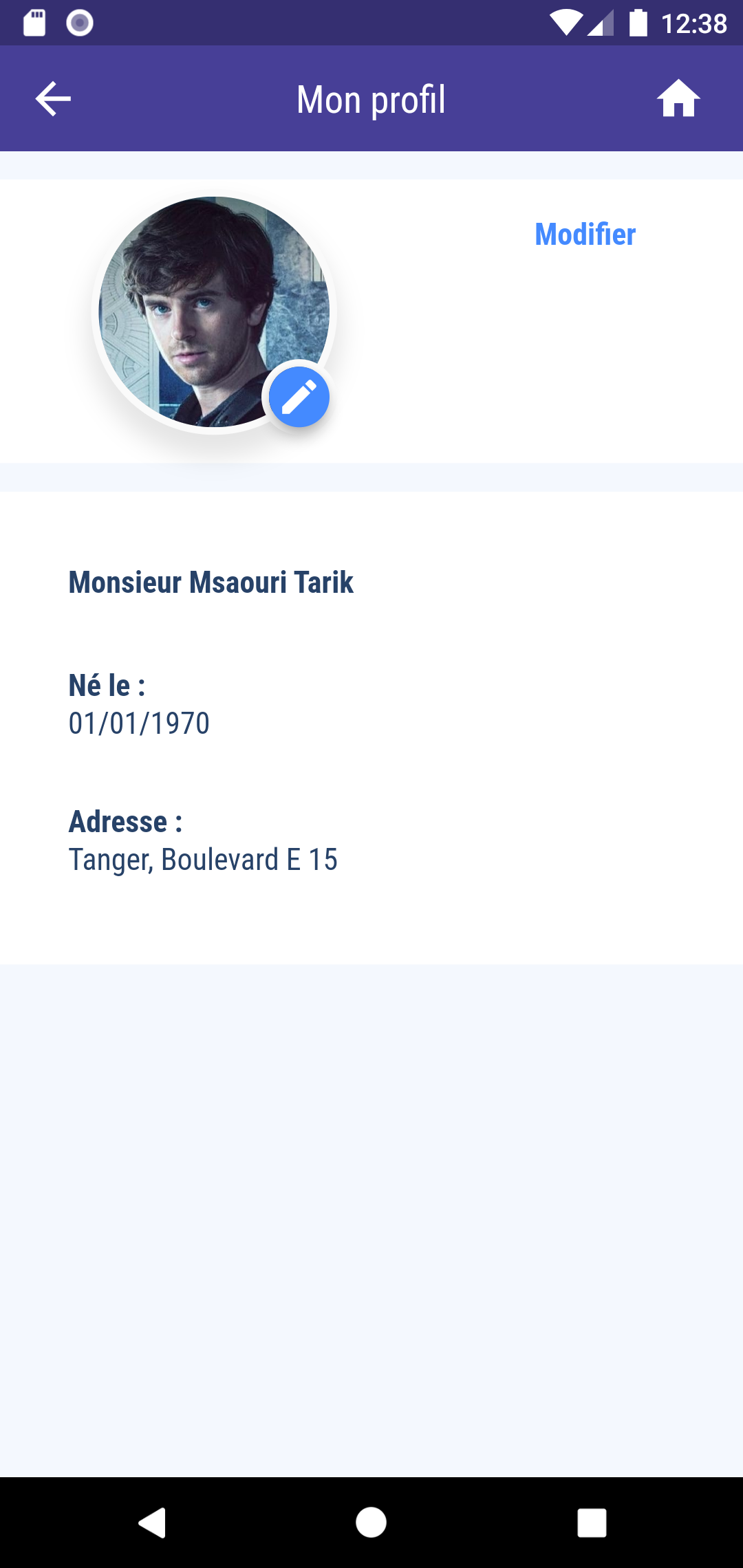Click the Modifier link
The width and height of the screenshot is (743, 1568).
click(585, 235)
